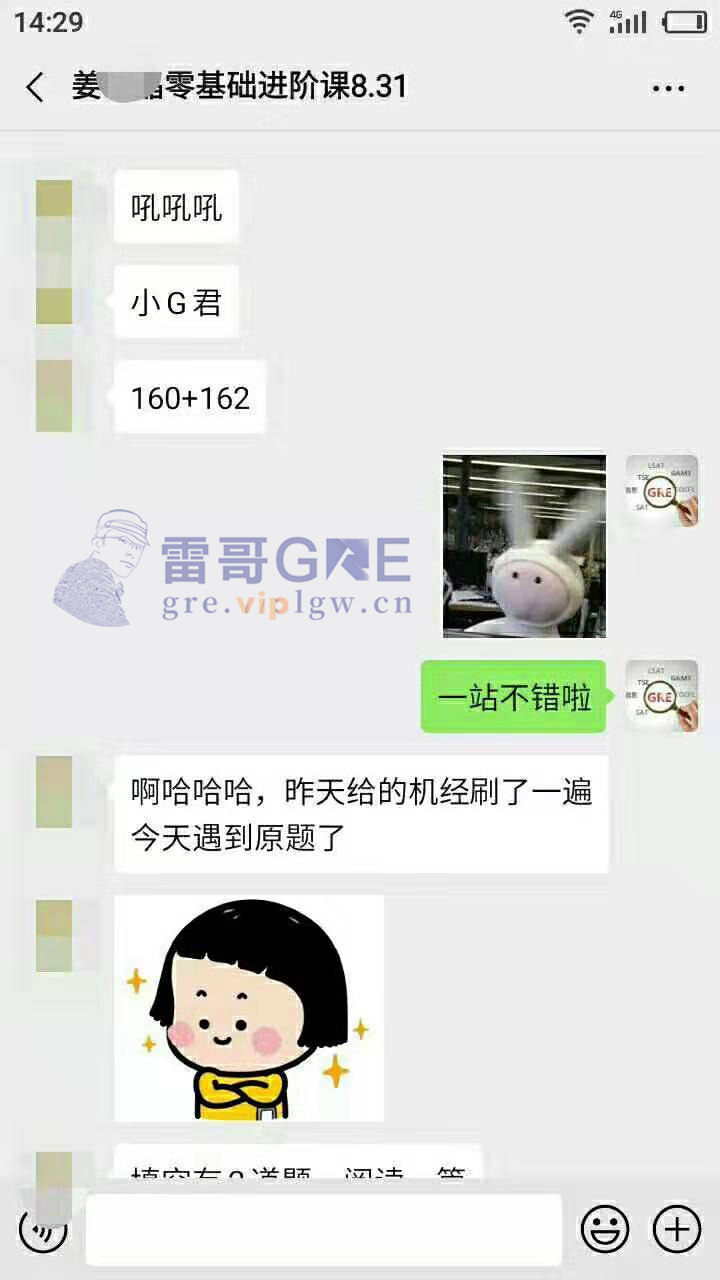
Task: View the sent white bunny photo
Action: click(x=524, y=546)
